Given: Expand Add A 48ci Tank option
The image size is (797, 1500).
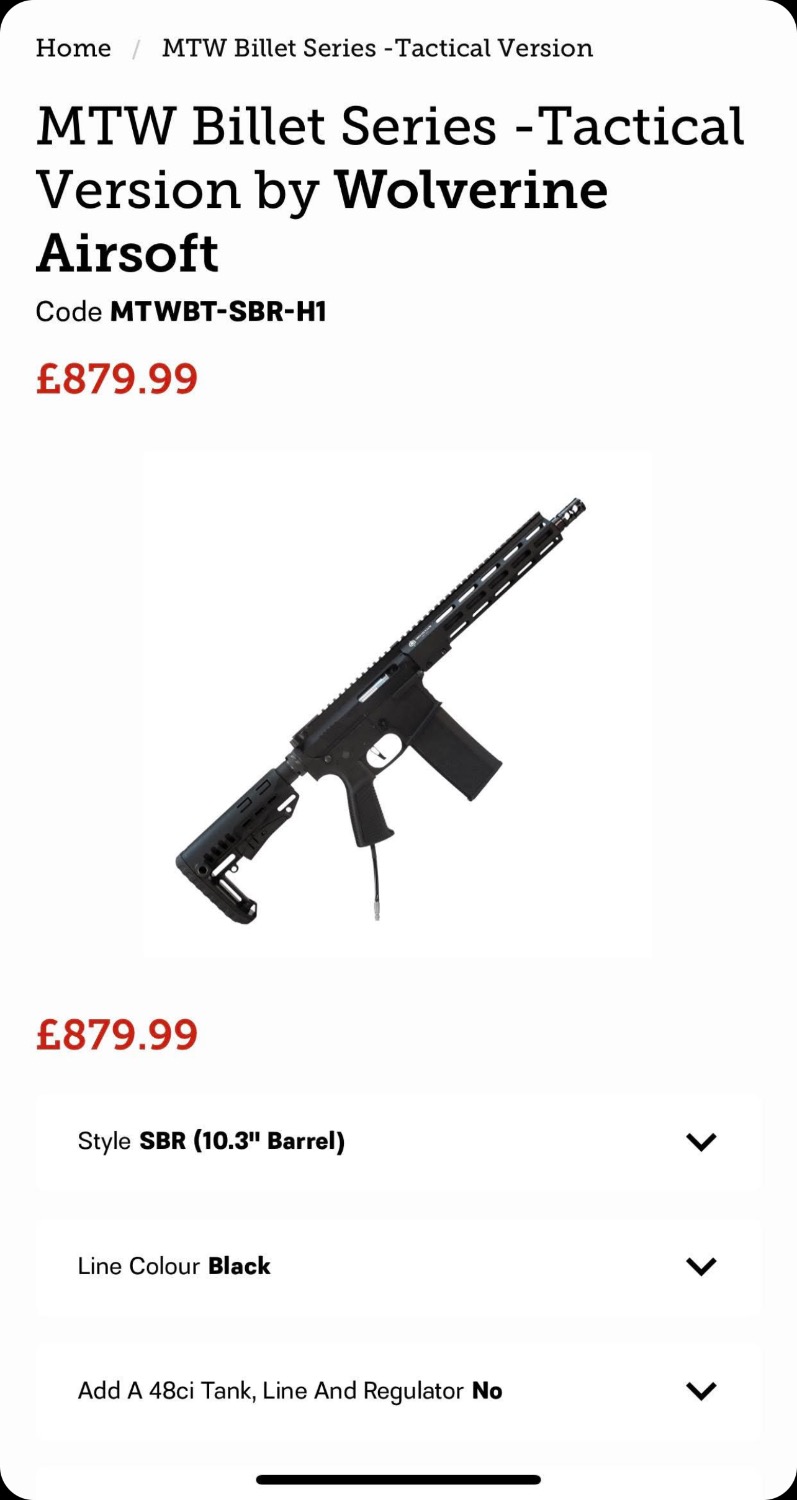Looking at the screenshot, I should click(398, 1391).
